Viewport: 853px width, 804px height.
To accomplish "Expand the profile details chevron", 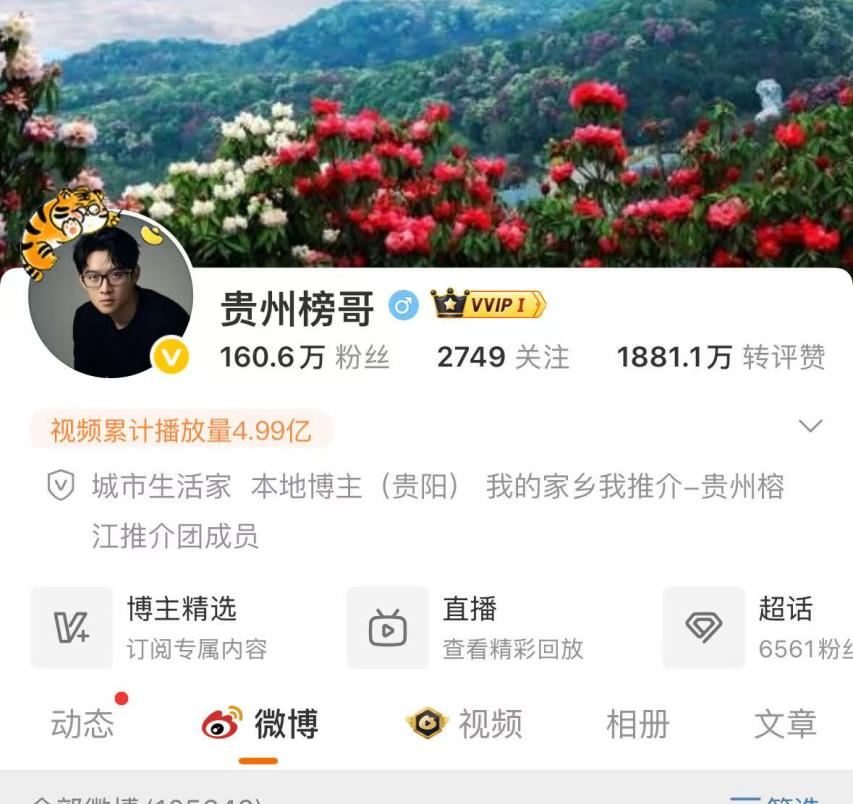I will pos(810,427).
